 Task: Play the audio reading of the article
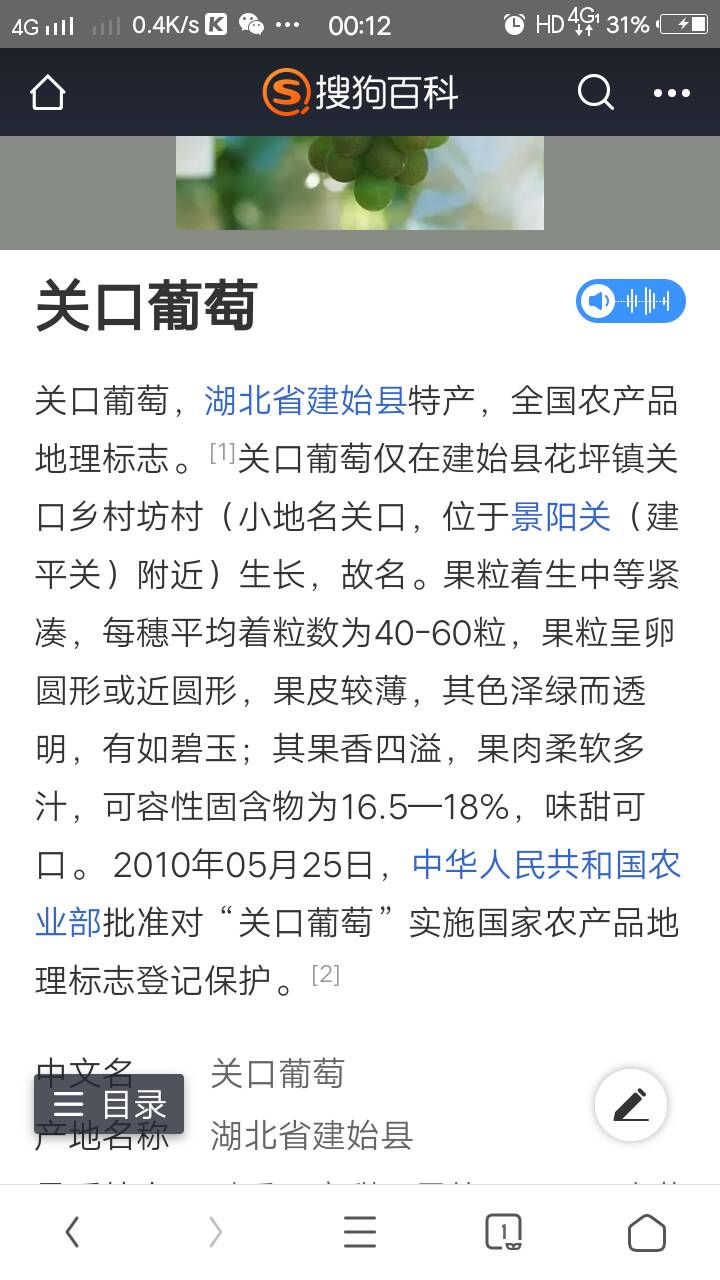pos(630,301)
